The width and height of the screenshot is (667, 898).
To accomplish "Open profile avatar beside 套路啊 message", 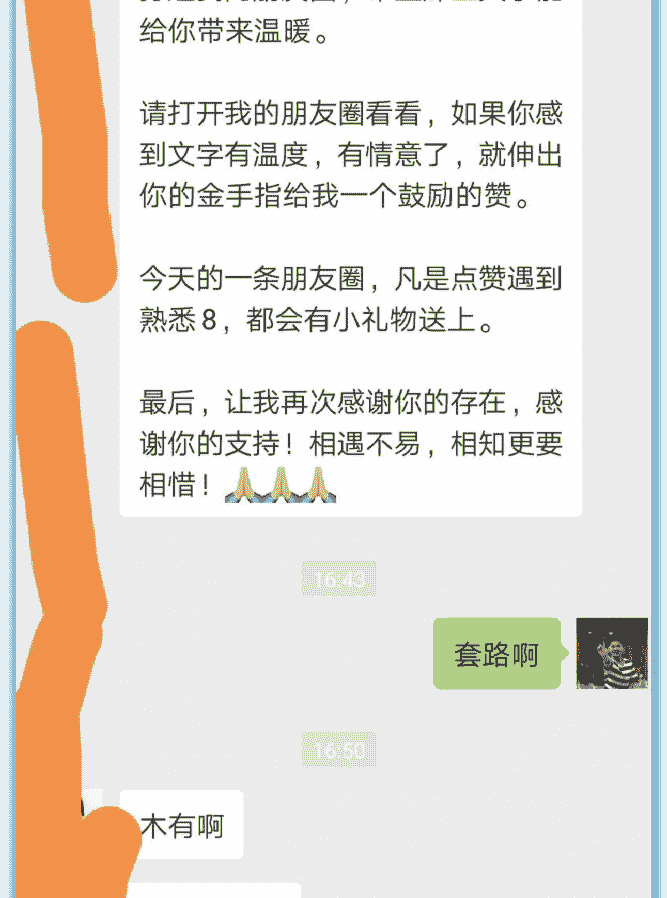I will (612, 653).
